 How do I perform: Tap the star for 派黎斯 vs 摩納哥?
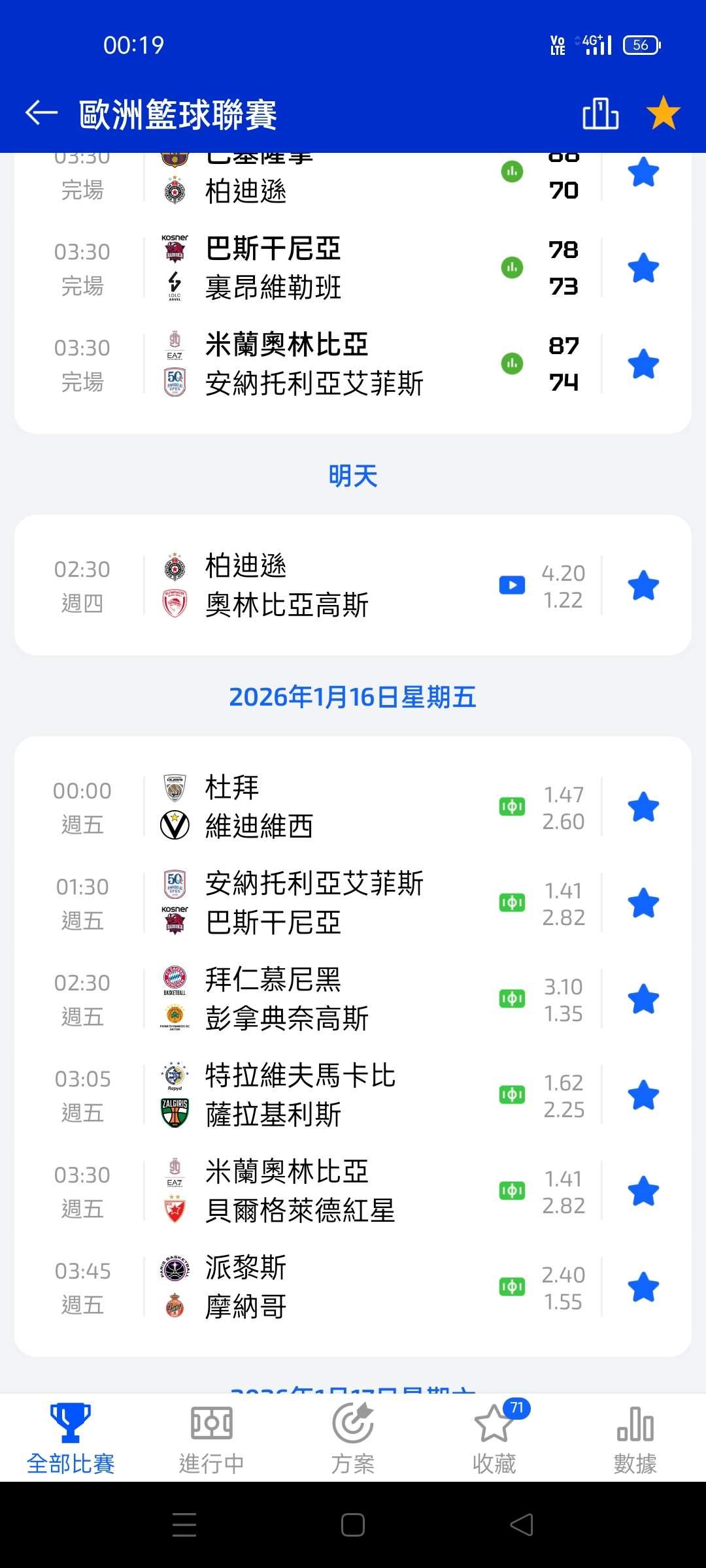(x=643, y=1288)
